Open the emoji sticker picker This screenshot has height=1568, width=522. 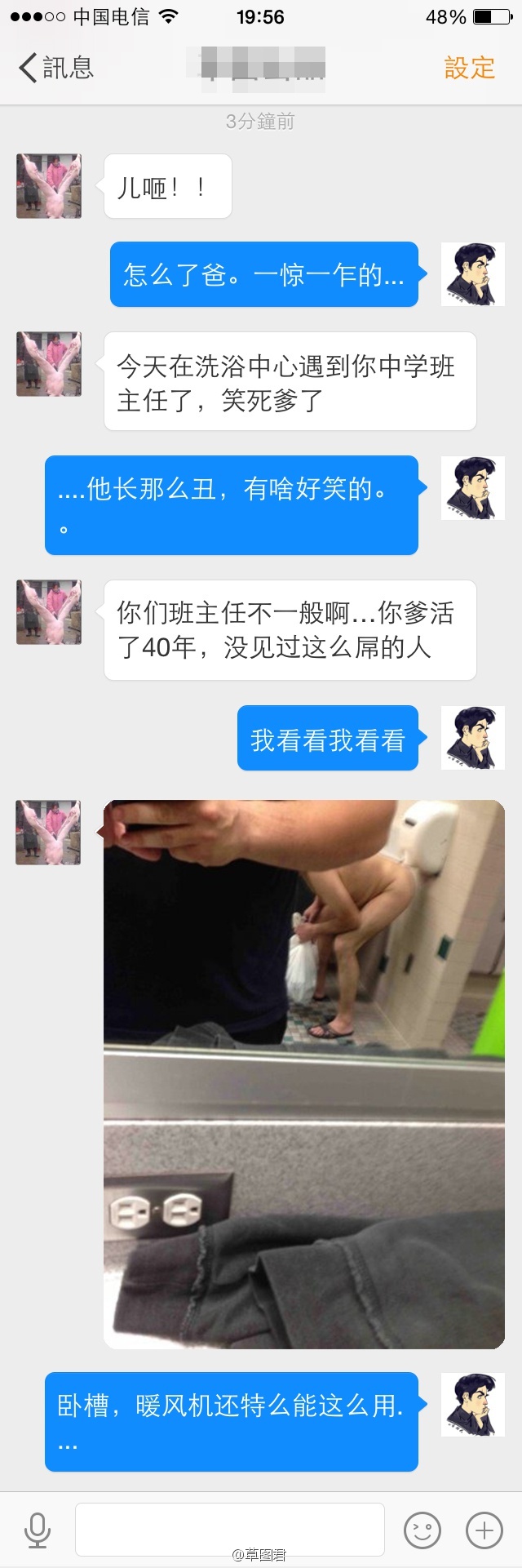click(x=422, y=1530)
